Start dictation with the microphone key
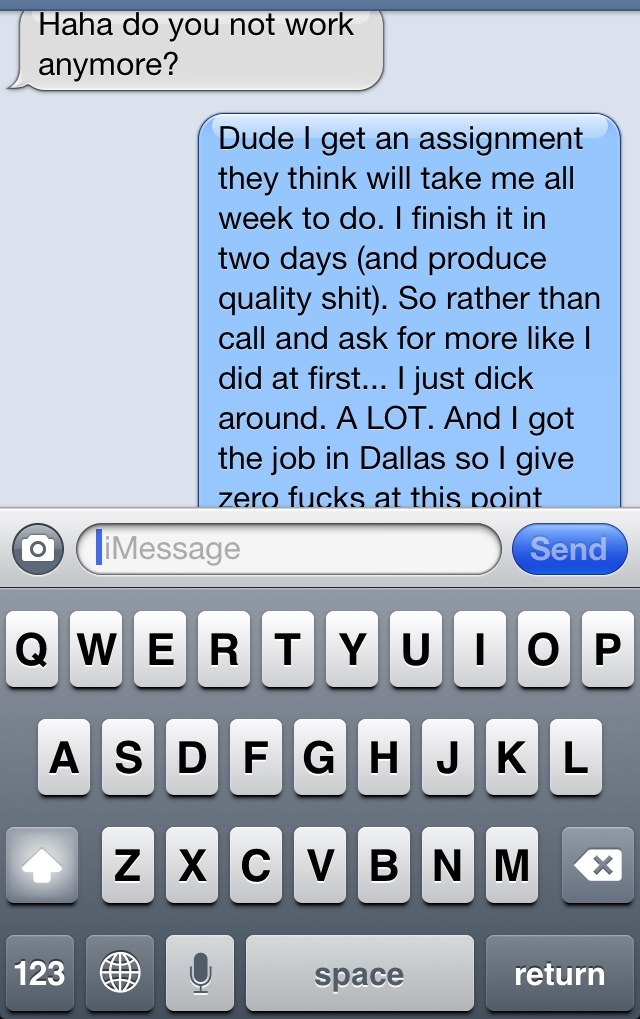Screen dimensions: 640x1019 tap(200, 973)
